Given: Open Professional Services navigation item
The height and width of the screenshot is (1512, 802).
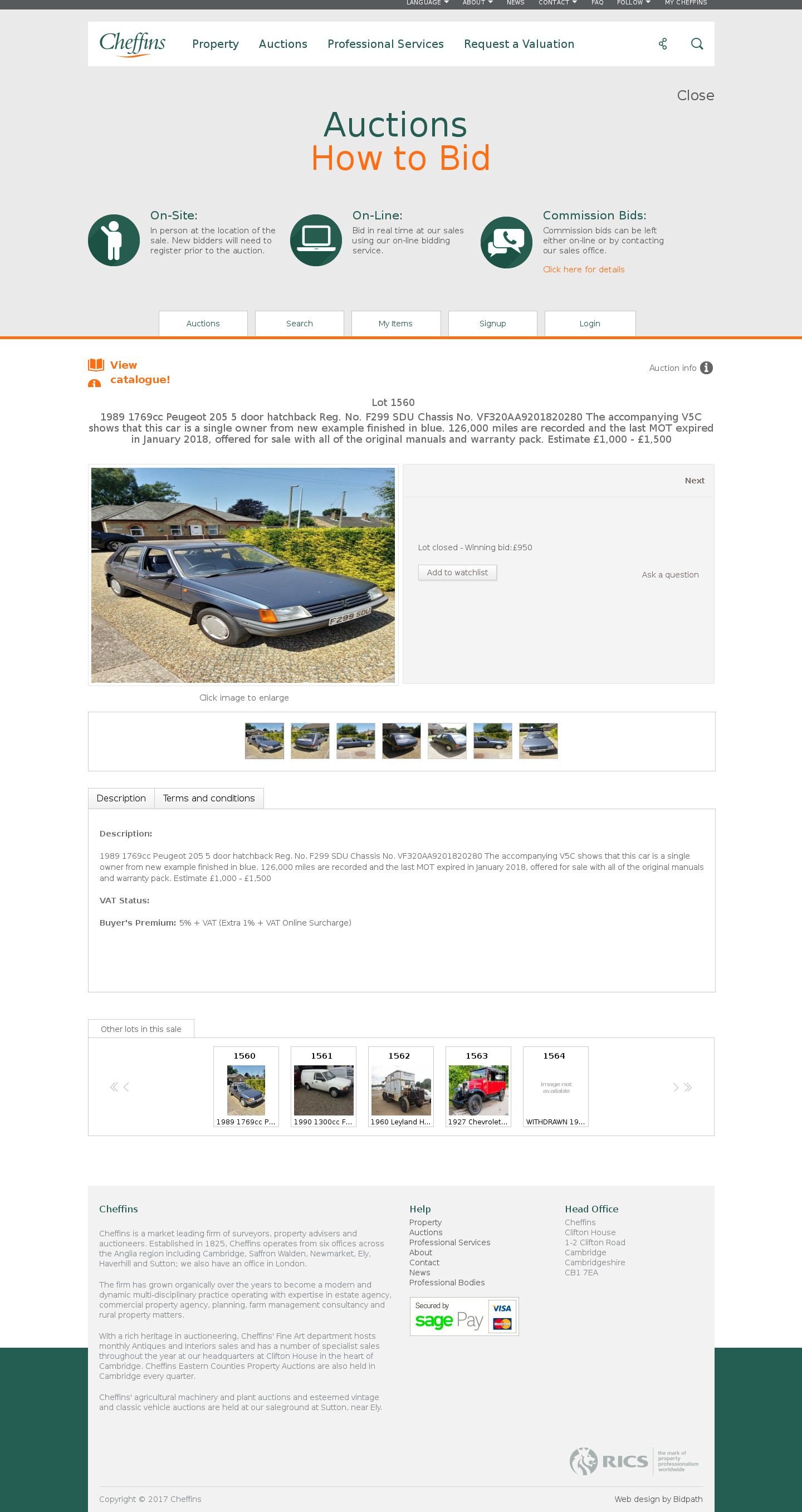Looking at the screenshot, I should click(x=385, y=44).
